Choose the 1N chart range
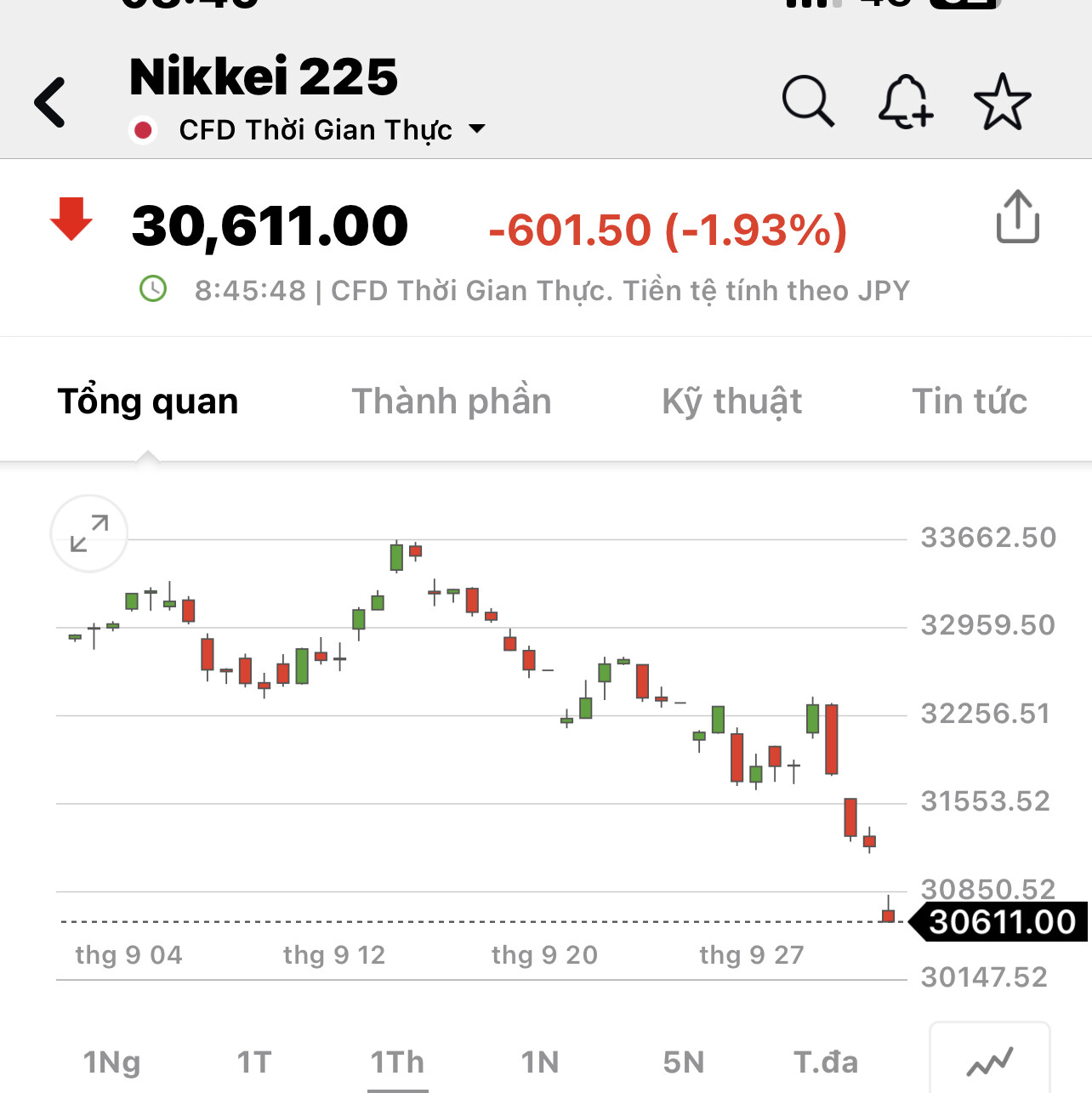Viewport: 1092px width, 1093px height. (540, 1062)
